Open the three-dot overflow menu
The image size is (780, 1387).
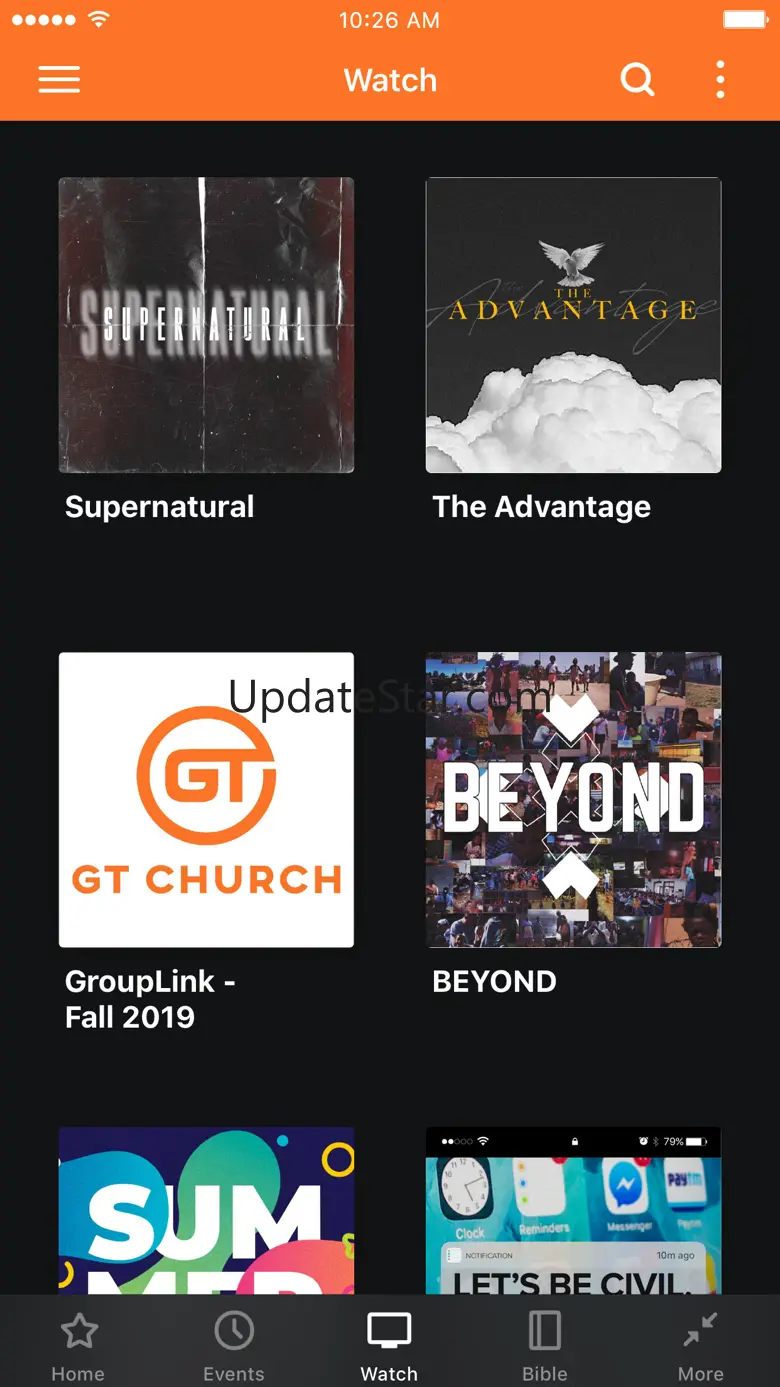pyautogui.click(x=720, y=80)
